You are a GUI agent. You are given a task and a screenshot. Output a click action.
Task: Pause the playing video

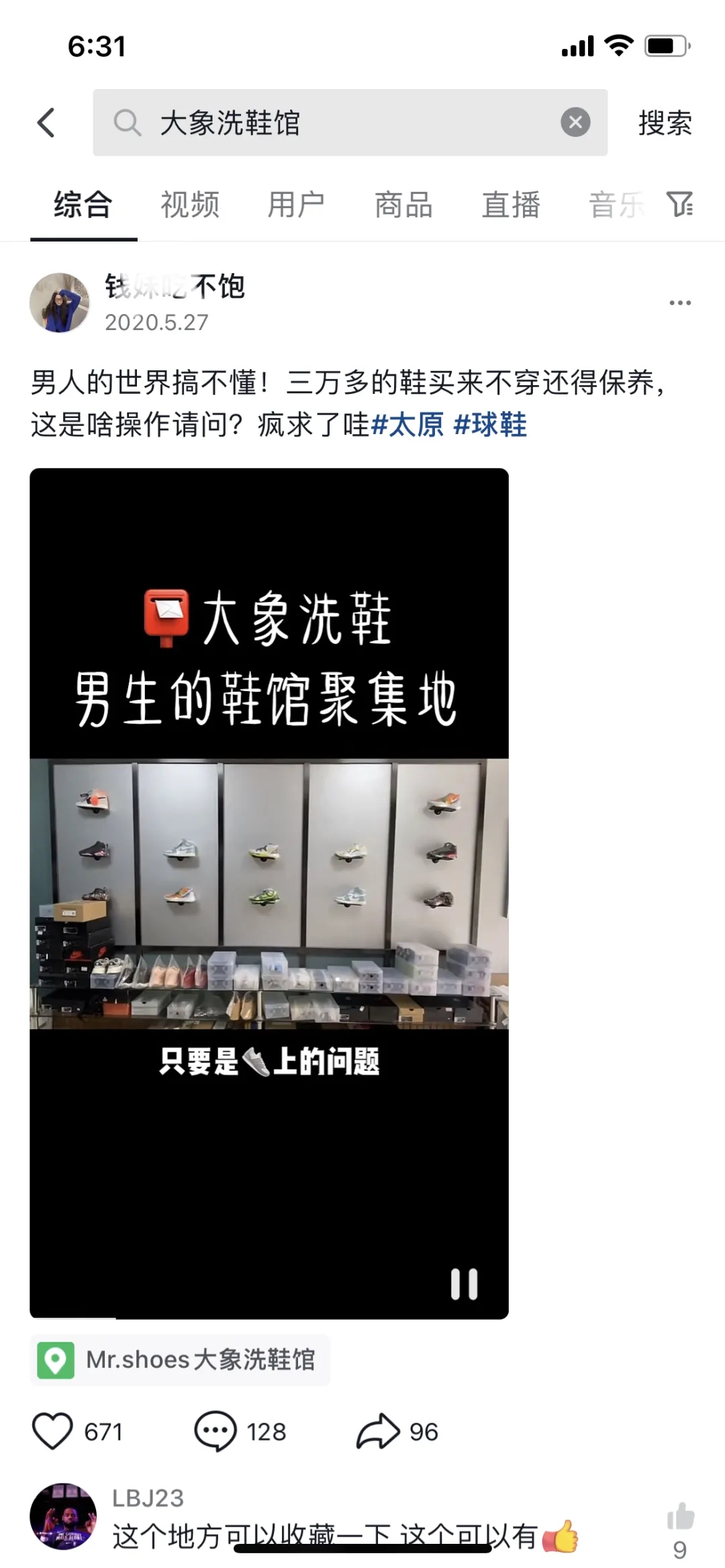point(464,1284)
